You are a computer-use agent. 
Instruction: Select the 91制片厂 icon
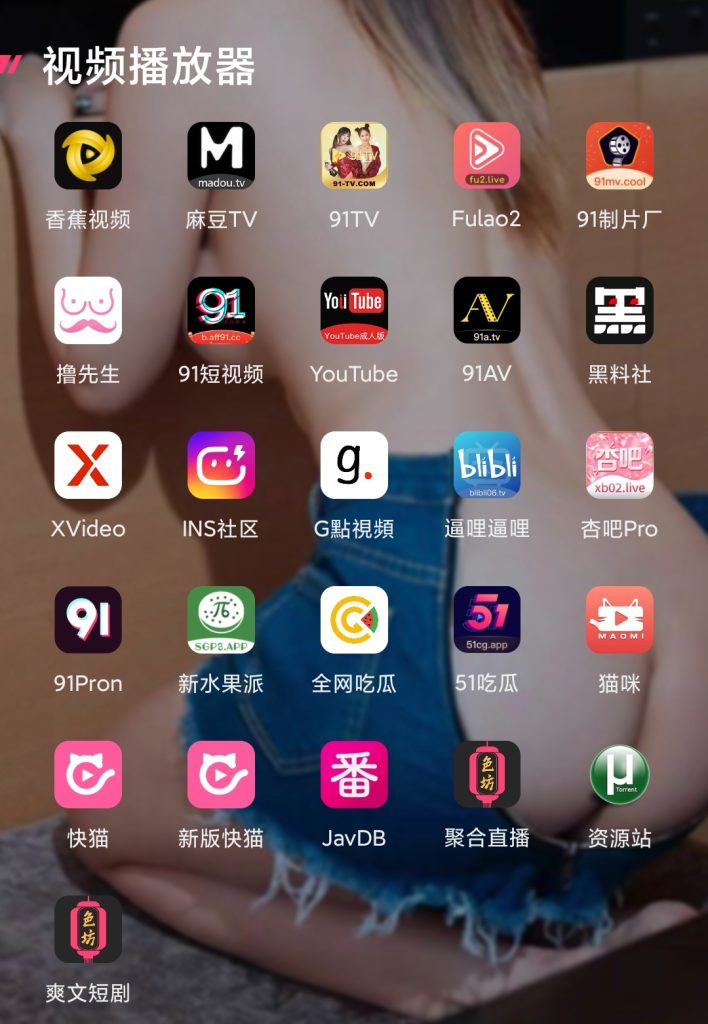[620, 156]
